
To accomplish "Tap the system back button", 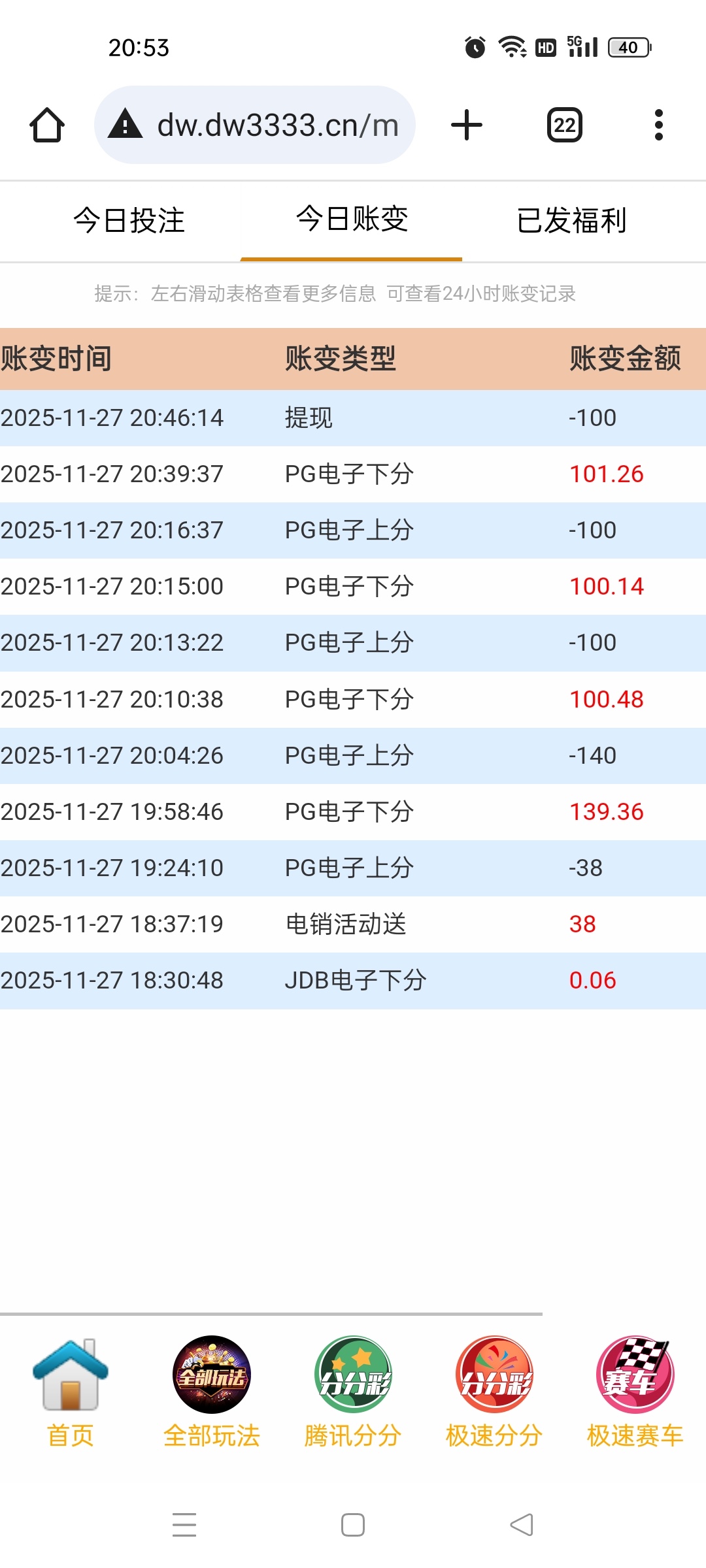I will pos(522,1525).
